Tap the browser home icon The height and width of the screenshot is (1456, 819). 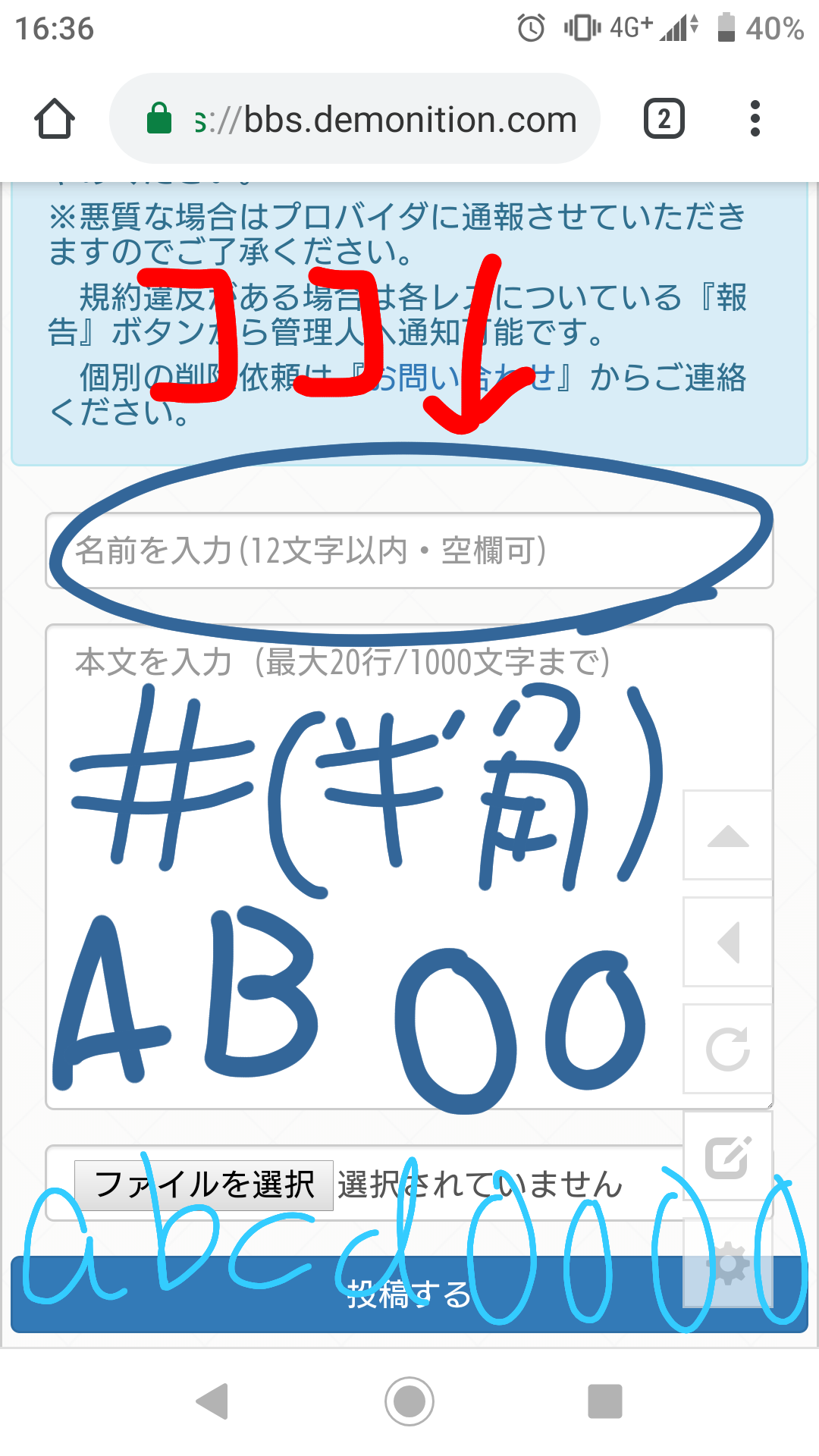tap(55, 119)
